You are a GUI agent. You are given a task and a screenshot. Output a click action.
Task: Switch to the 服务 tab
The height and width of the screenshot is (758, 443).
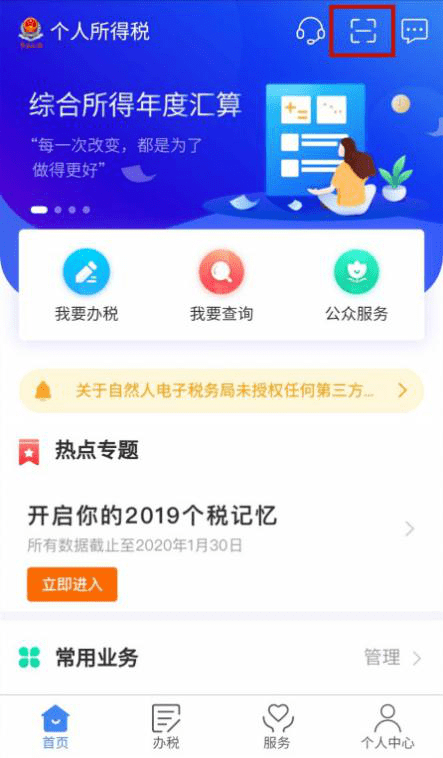pos(277,727)
